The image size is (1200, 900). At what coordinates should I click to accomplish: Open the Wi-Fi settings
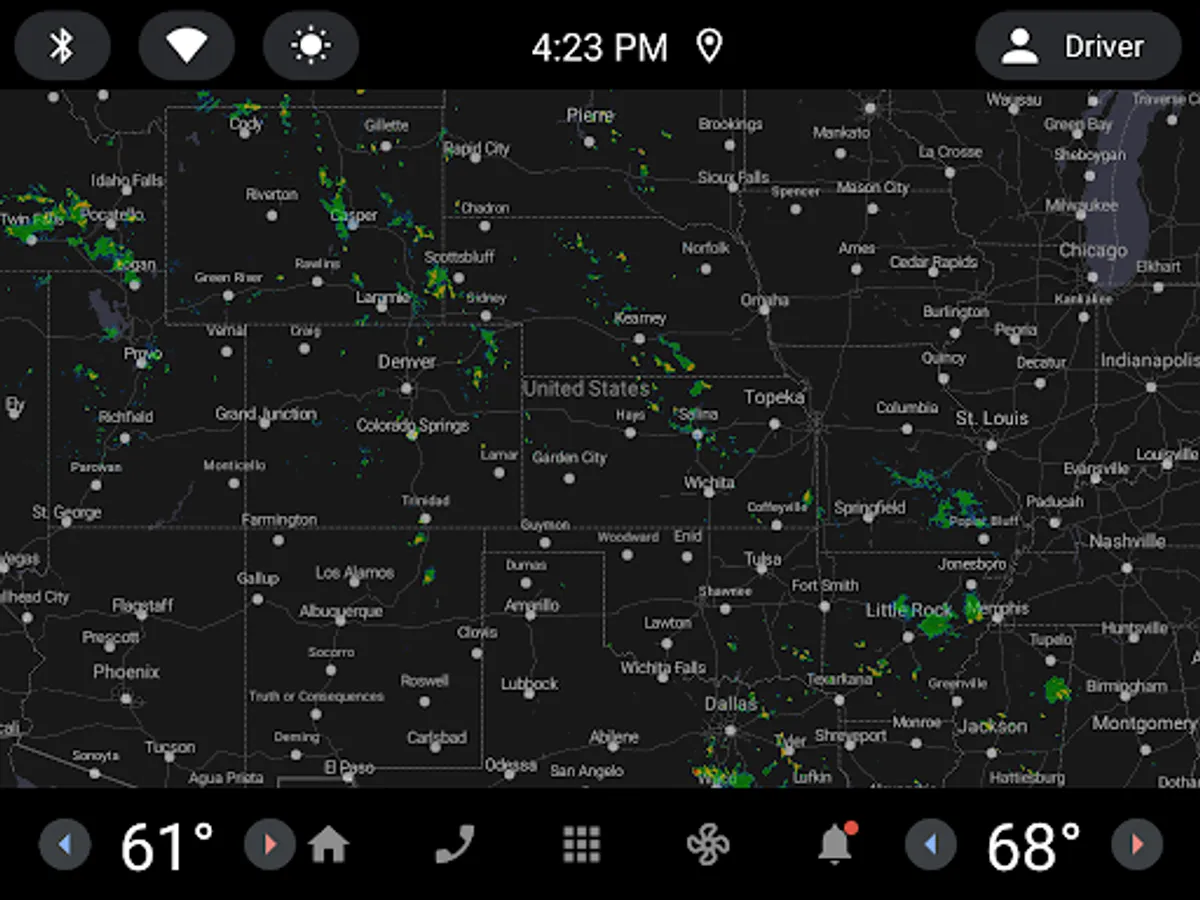186,46
